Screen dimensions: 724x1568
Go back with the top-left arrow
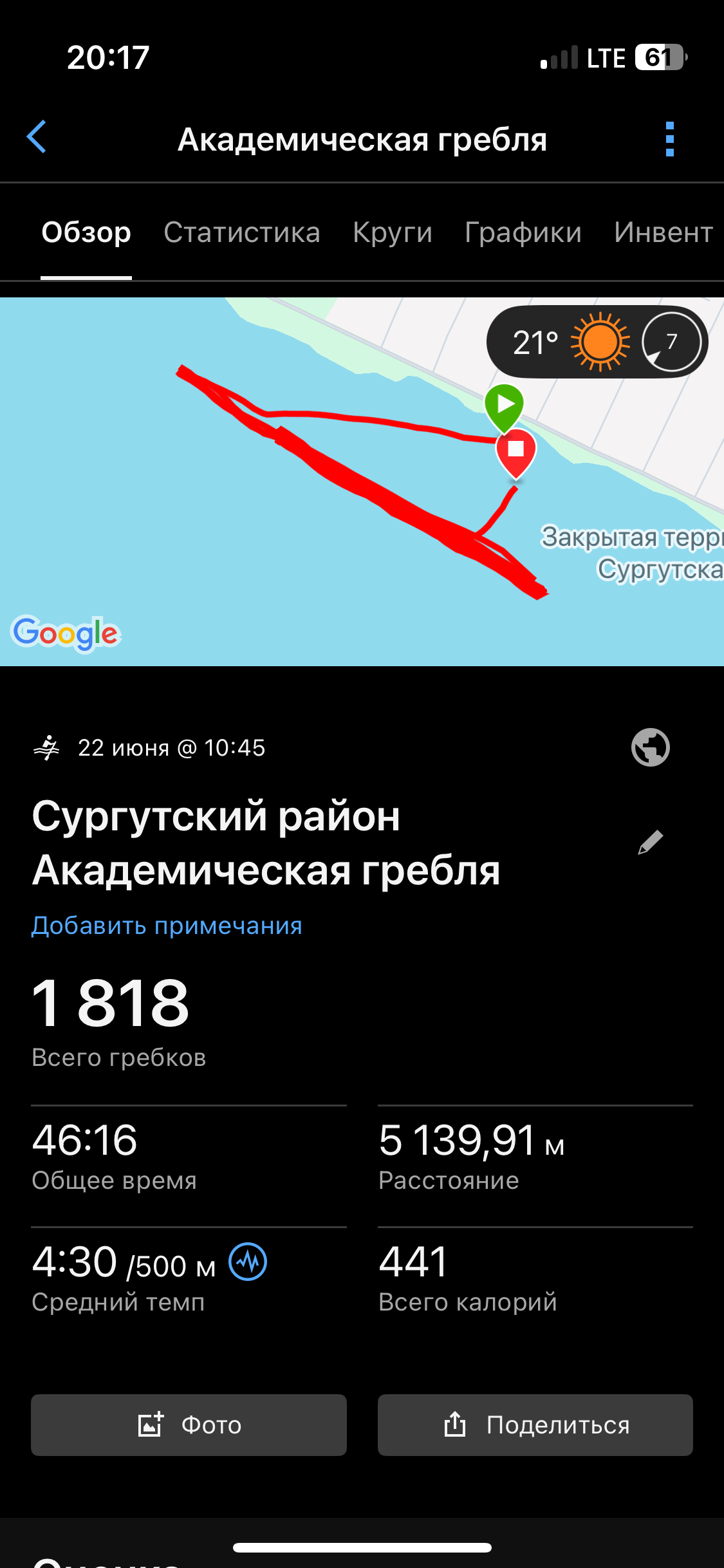tap(37, 137)
